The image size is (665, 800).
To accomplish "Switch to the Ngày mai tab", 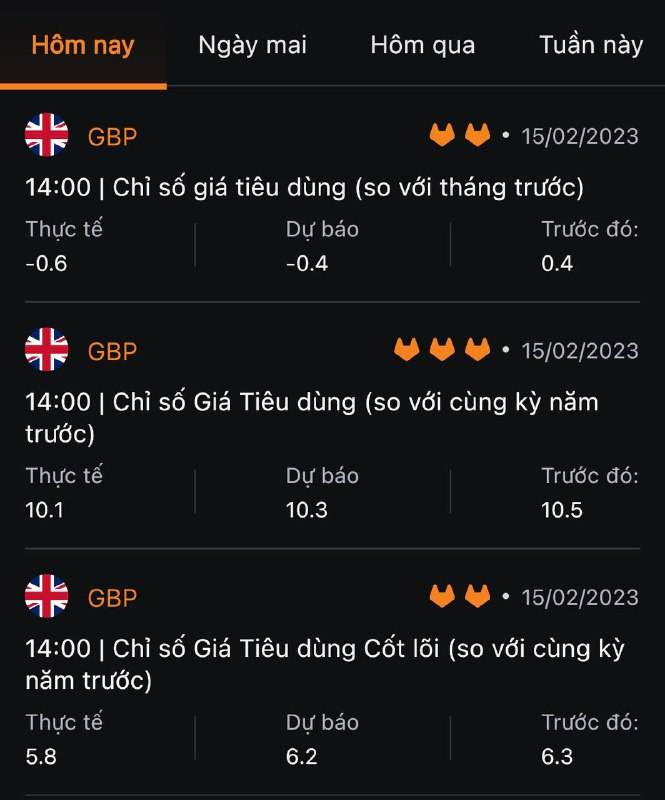I will [x=252, y=45].
